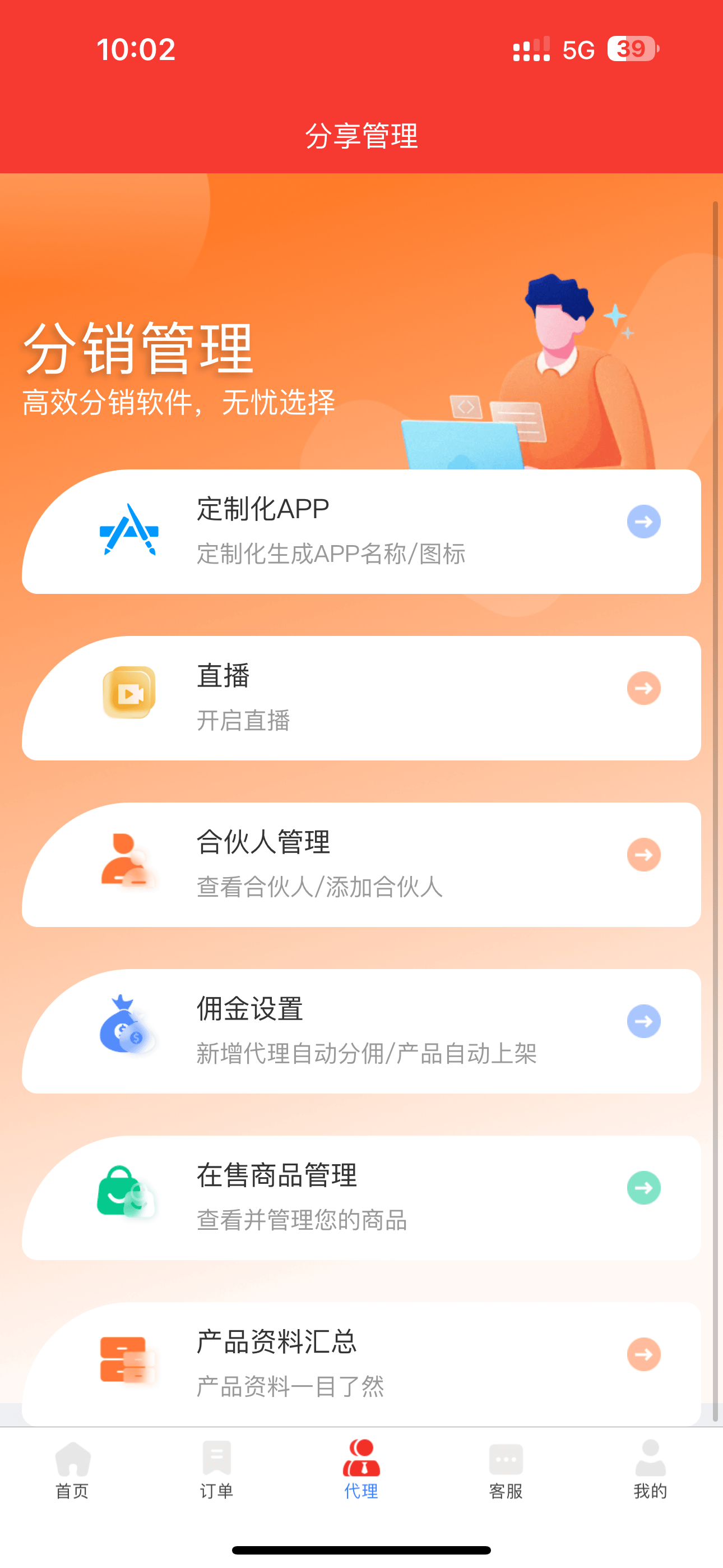Switch to the 我的 profile tab
This screenshot has width=723, height=1568.
pos(650,1469)
